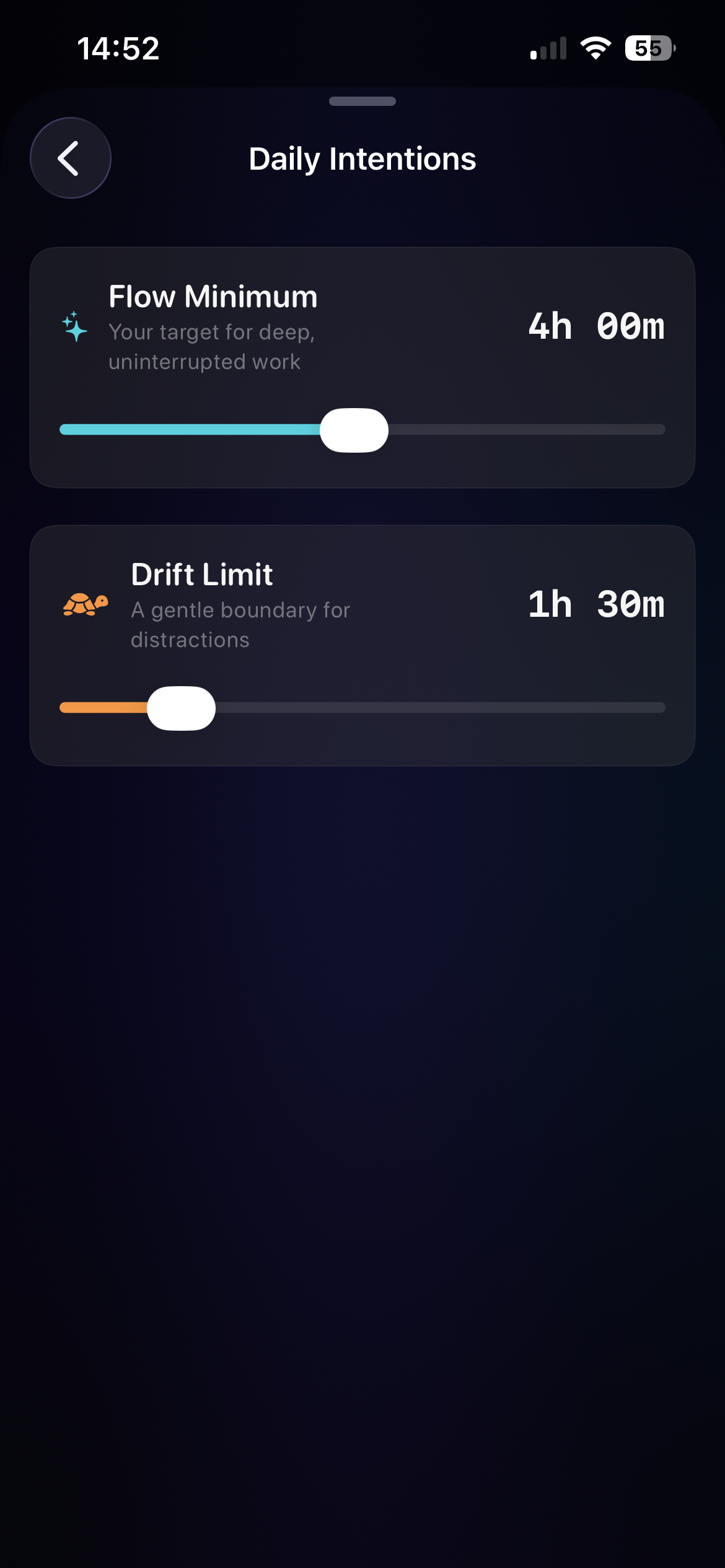
Task: Click the turtle icon beside Drift Limit
Action: [85, 605]
